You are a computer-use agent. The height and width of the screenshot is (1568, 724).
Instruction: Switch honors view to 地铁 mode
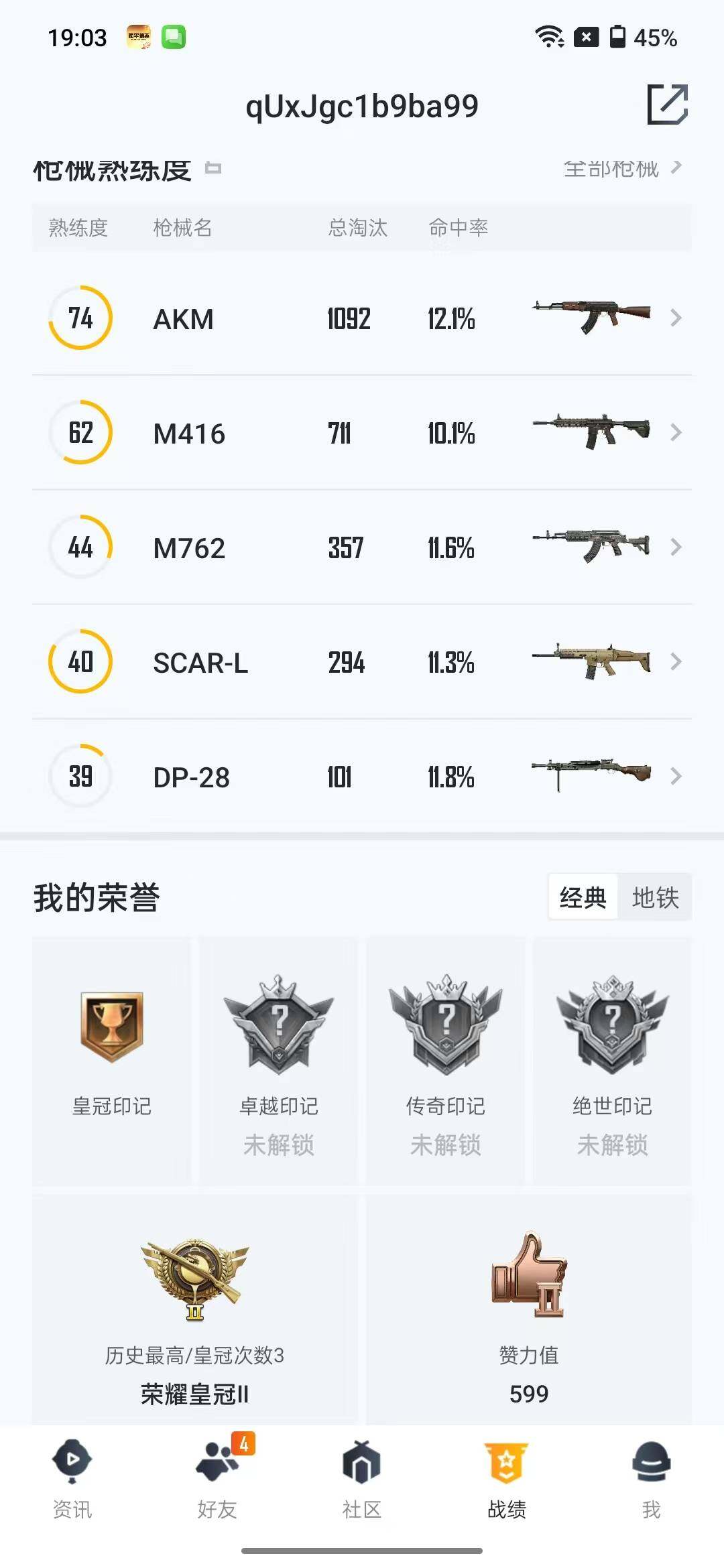coord(656,897)
